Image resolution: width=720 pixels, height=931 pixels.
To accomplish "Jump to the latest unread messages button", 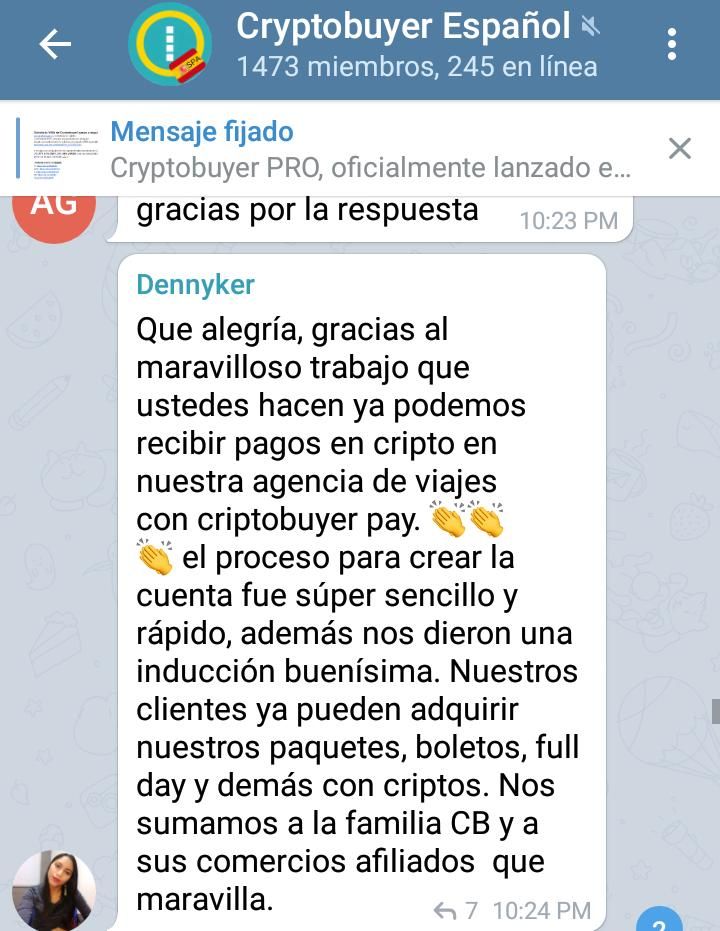I will [x=660, y=922].
